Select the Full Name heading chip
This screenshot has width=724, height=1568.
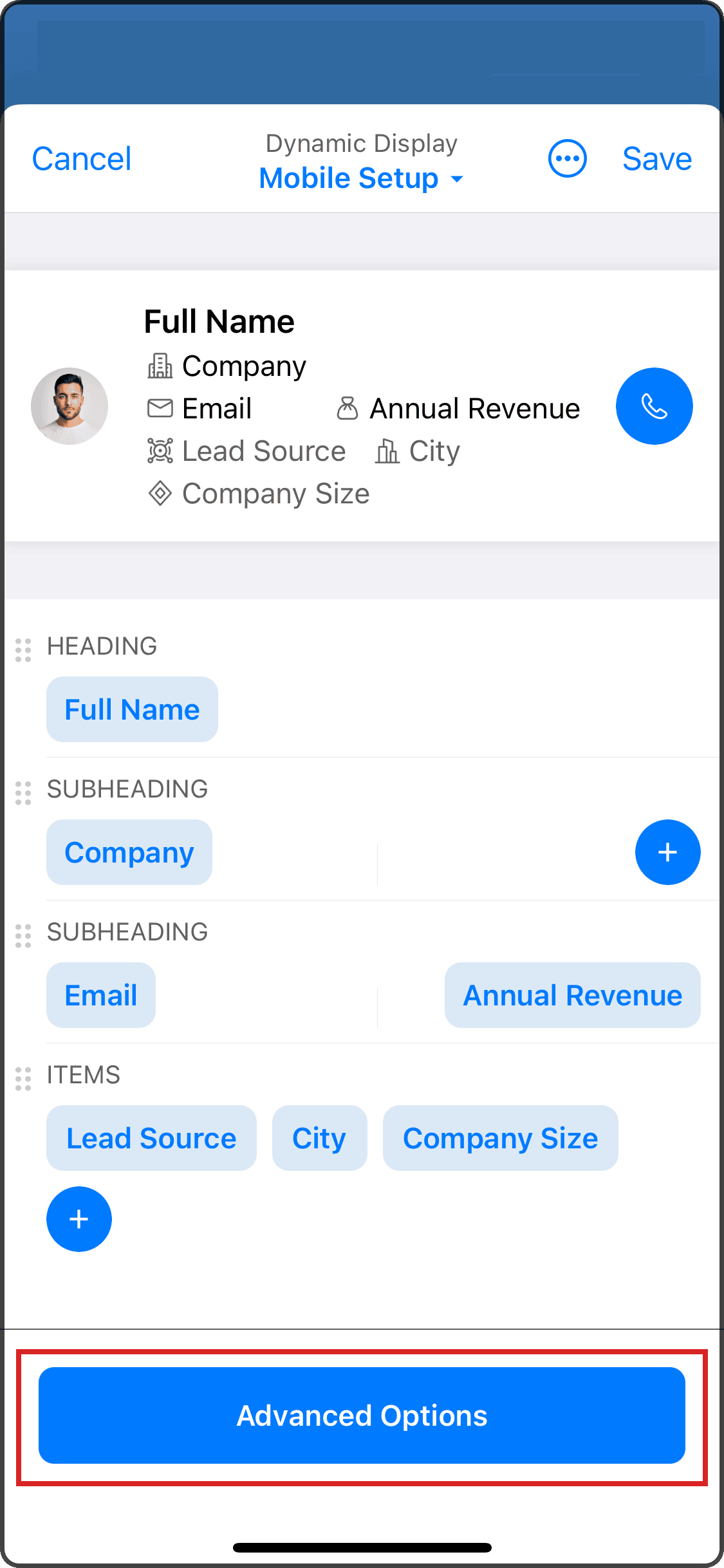pyautogui.click(x=132, y=709)
